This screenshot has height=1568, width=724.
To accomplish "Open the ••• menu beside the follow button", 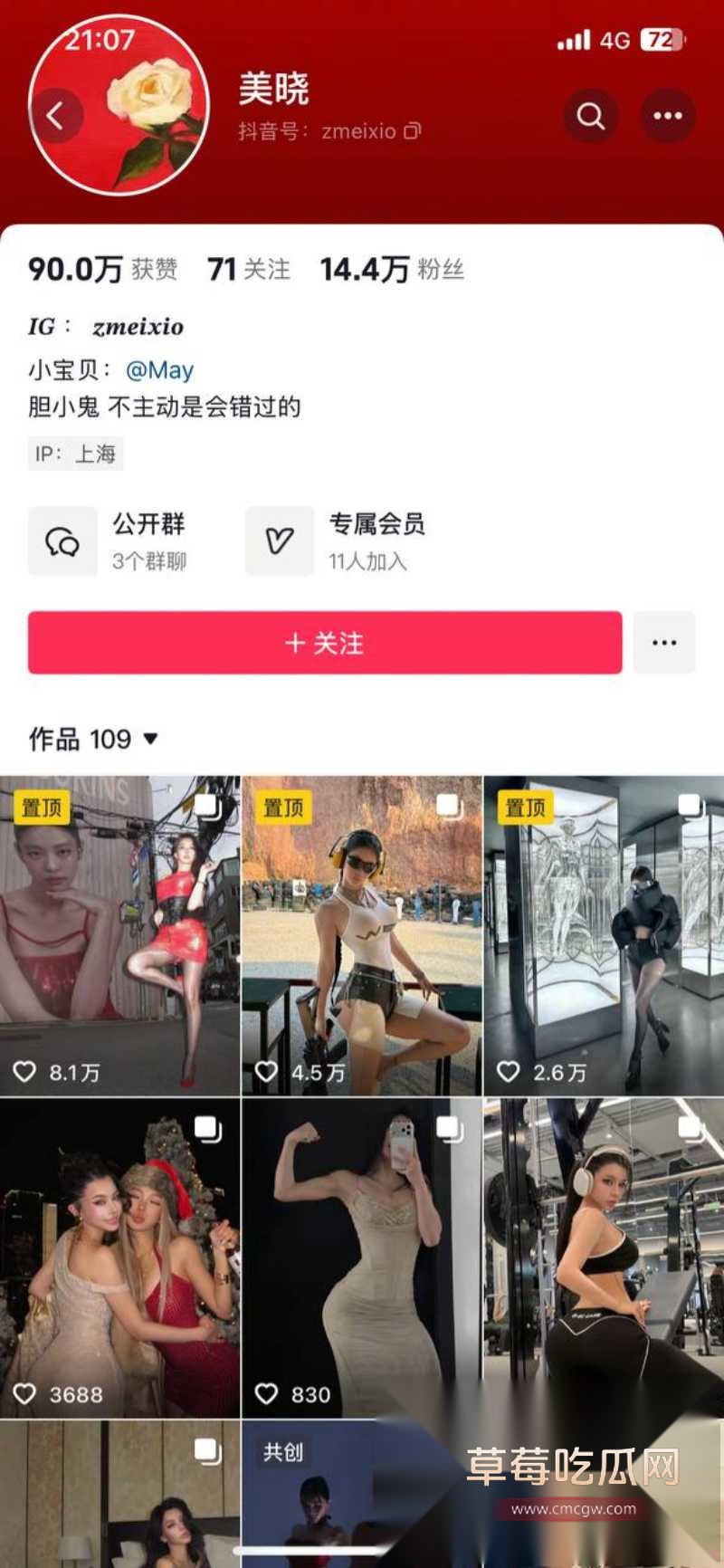I will pos(664,643).
